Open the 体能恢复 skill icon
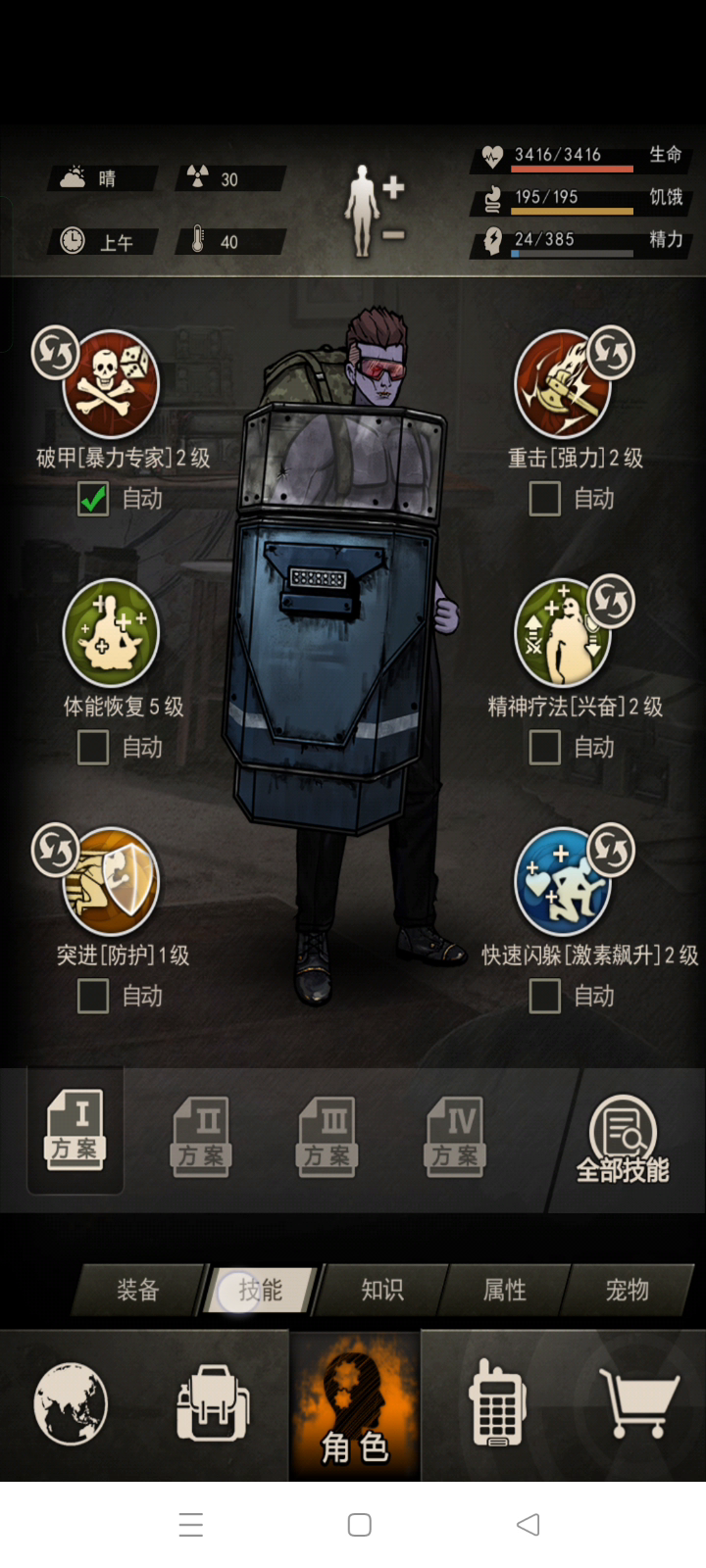The height and width of the screenshot is (1568, 706). (x=111, y=633)
